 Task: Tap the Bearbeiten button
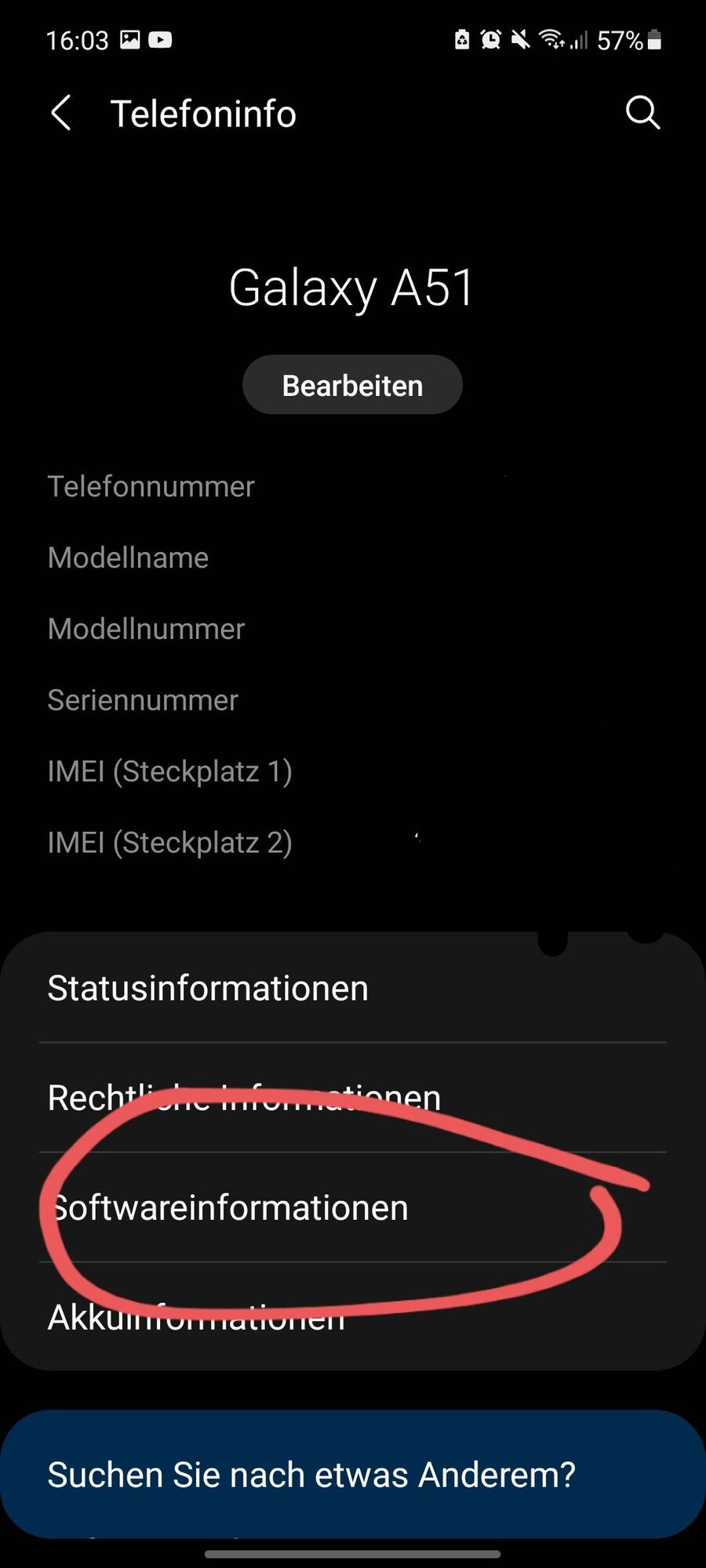tap(352, 385)
